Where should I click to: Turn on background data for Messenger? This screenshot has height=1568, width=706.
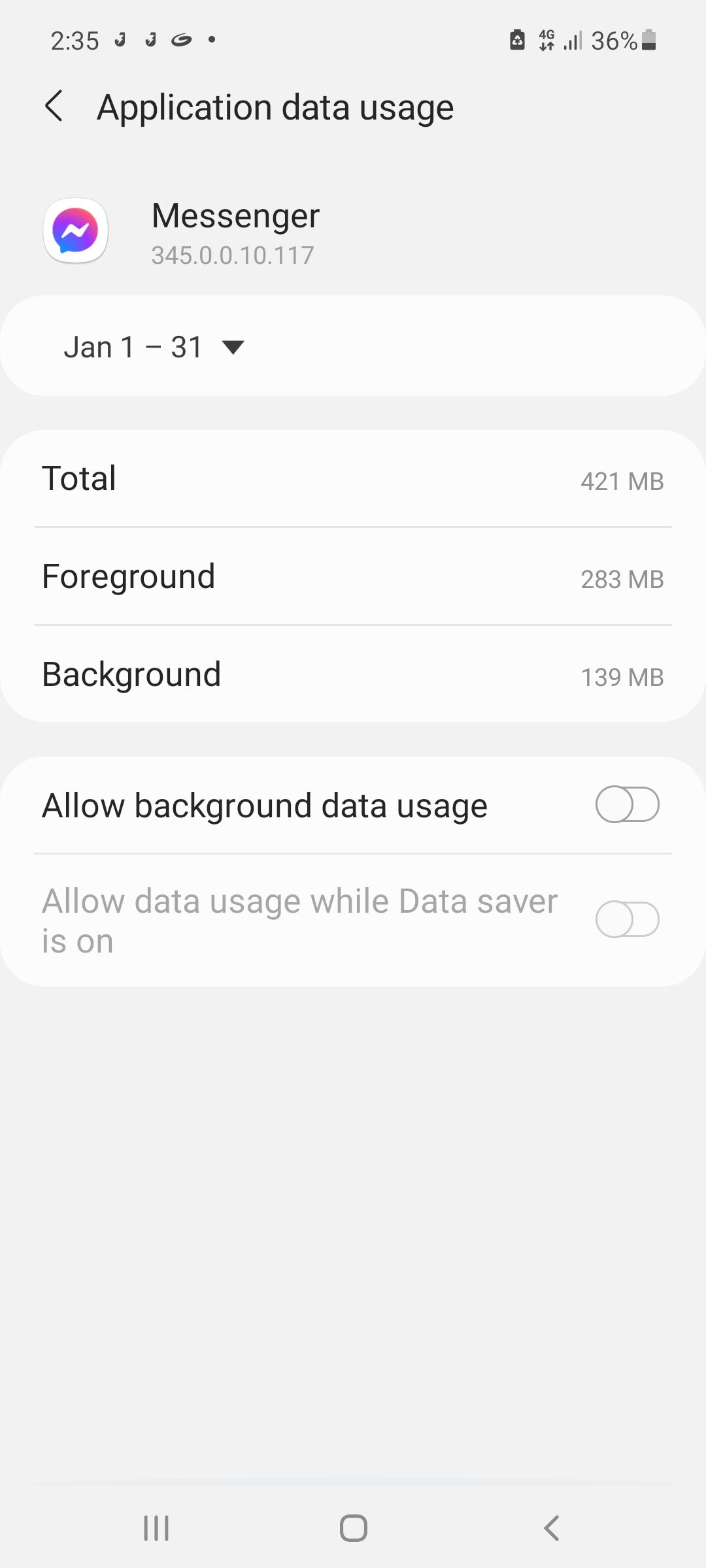628,805
